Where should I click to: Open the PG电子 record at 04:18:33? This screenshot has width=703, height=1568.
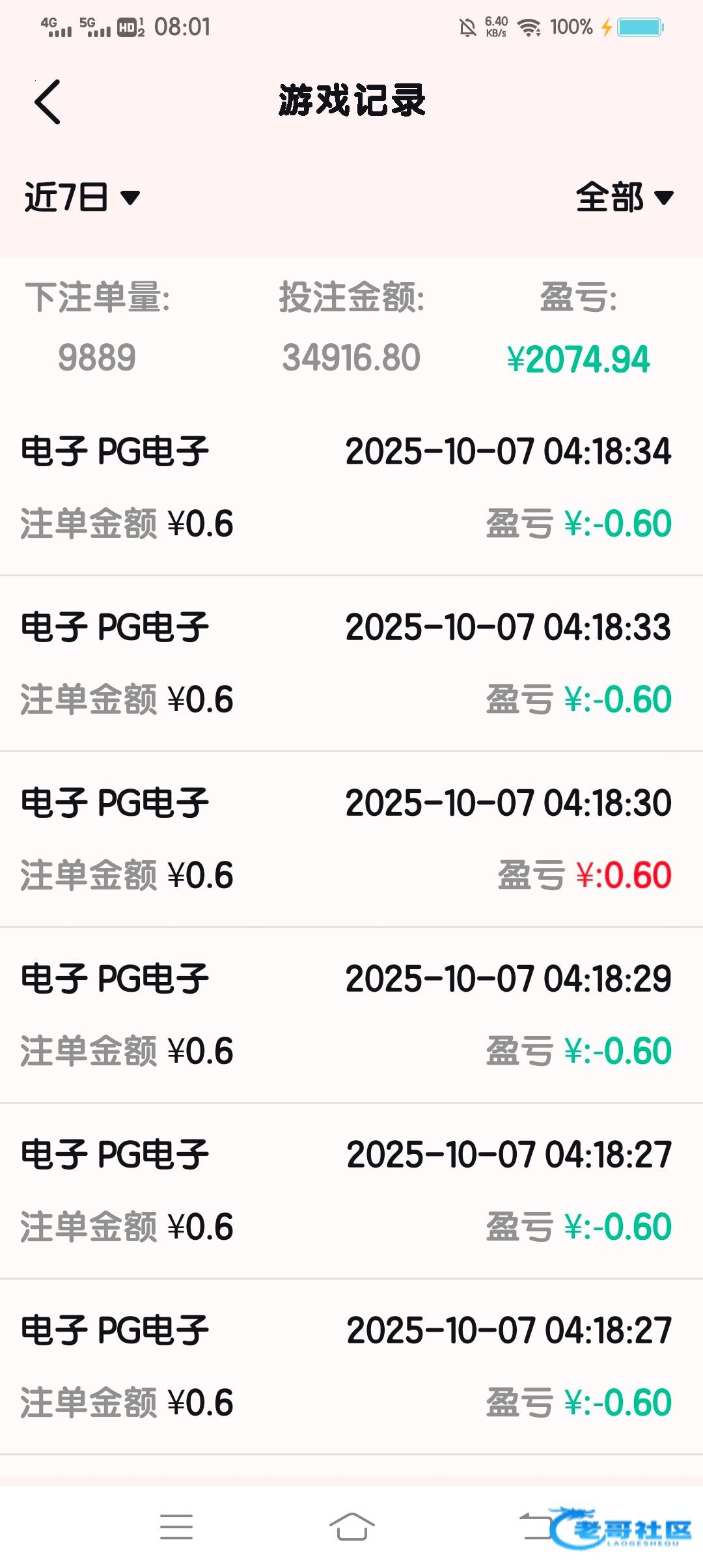coord(351,663)
